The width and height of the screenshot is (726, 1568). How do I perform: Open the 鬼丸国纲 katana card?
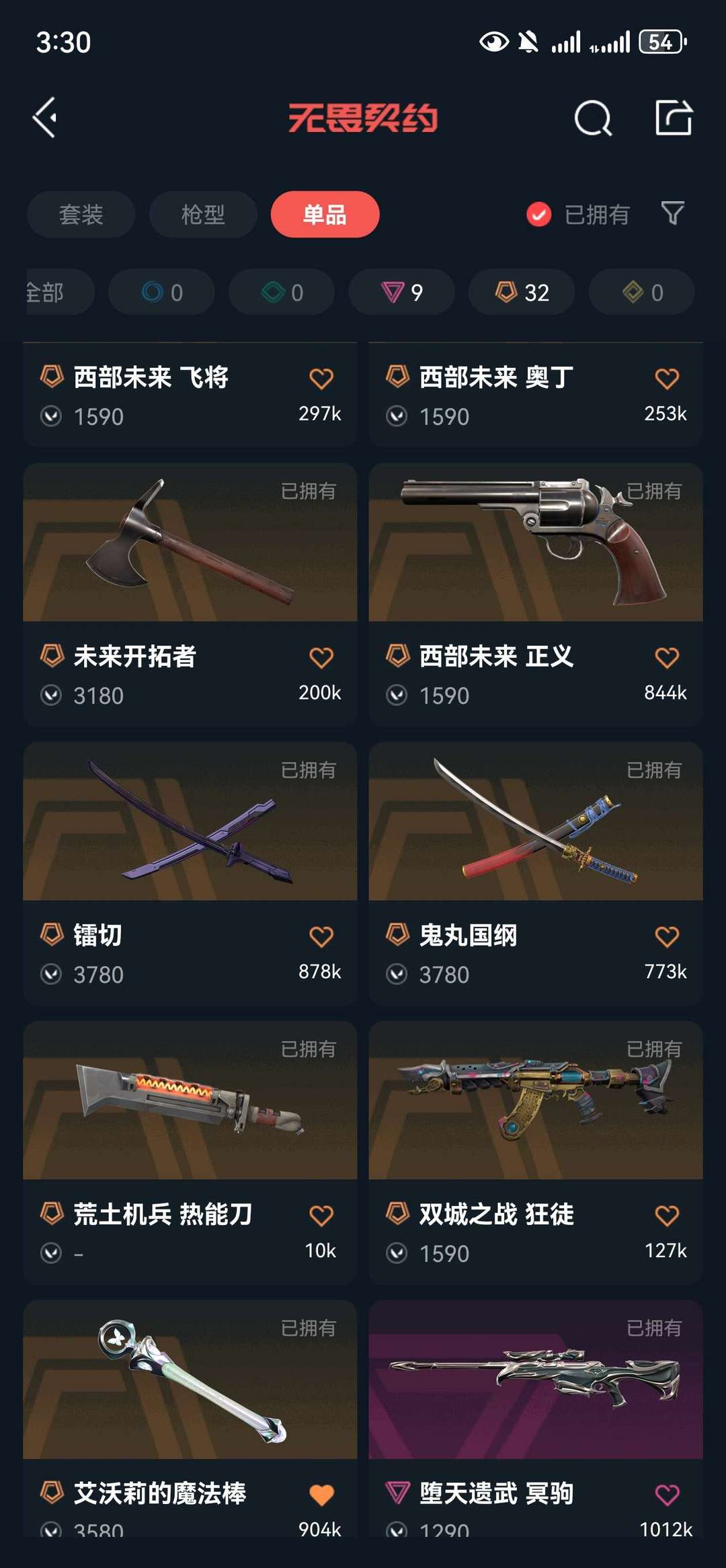(536, 874)
